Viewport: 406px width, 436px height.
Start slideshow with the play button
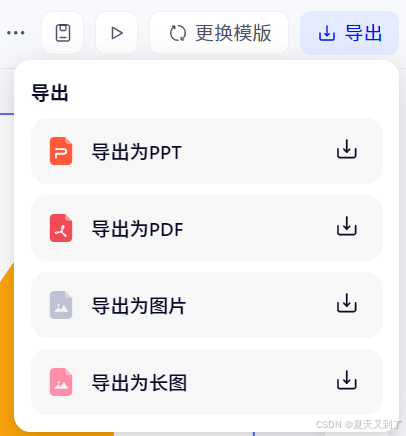[x=117, y=33]
